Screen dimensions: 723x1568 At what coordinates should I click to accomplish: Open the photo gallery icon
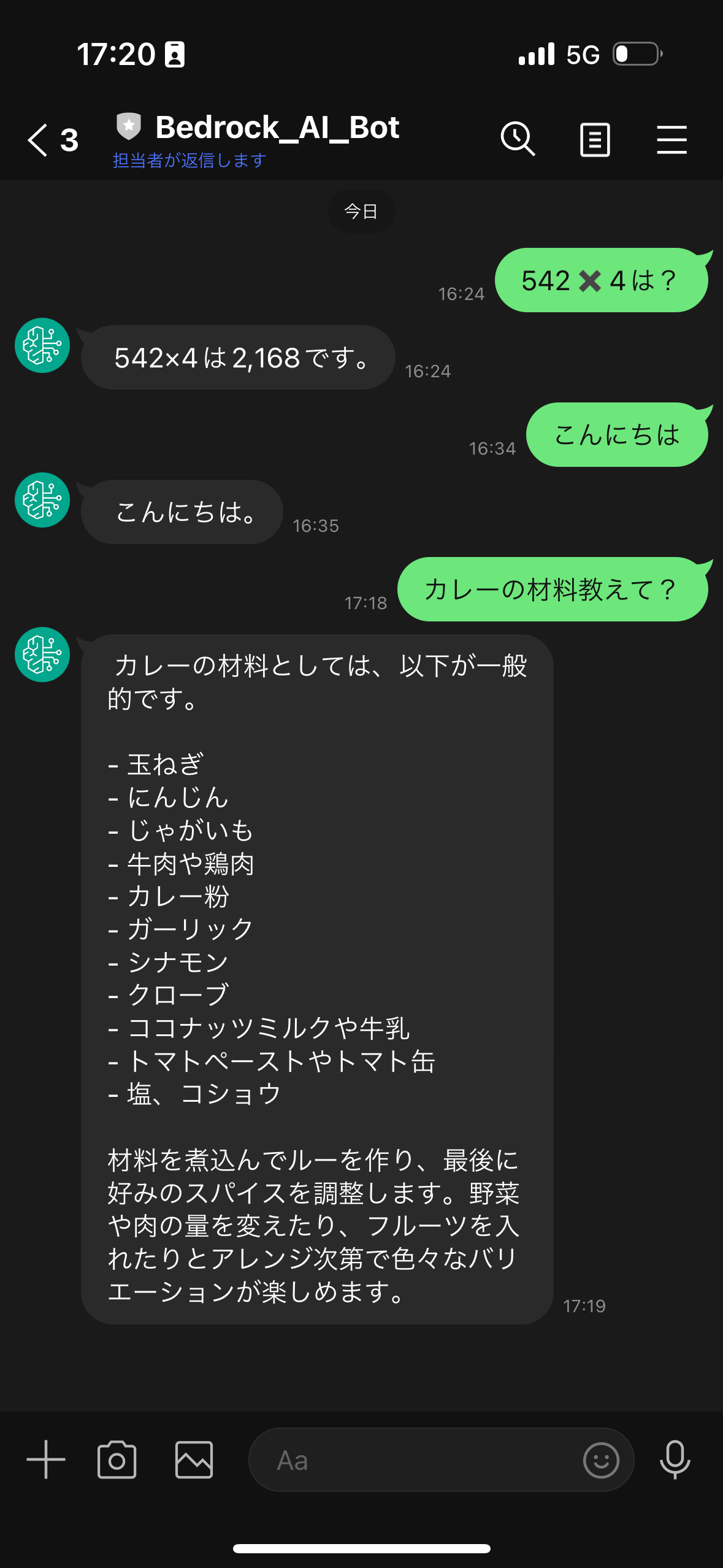pyautogui.click(x=192, y=1461)
